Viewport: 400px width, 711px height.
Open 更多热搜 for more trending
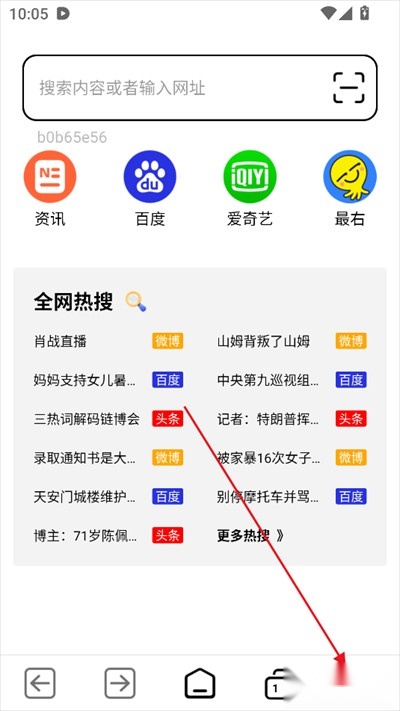pos(251,536)
